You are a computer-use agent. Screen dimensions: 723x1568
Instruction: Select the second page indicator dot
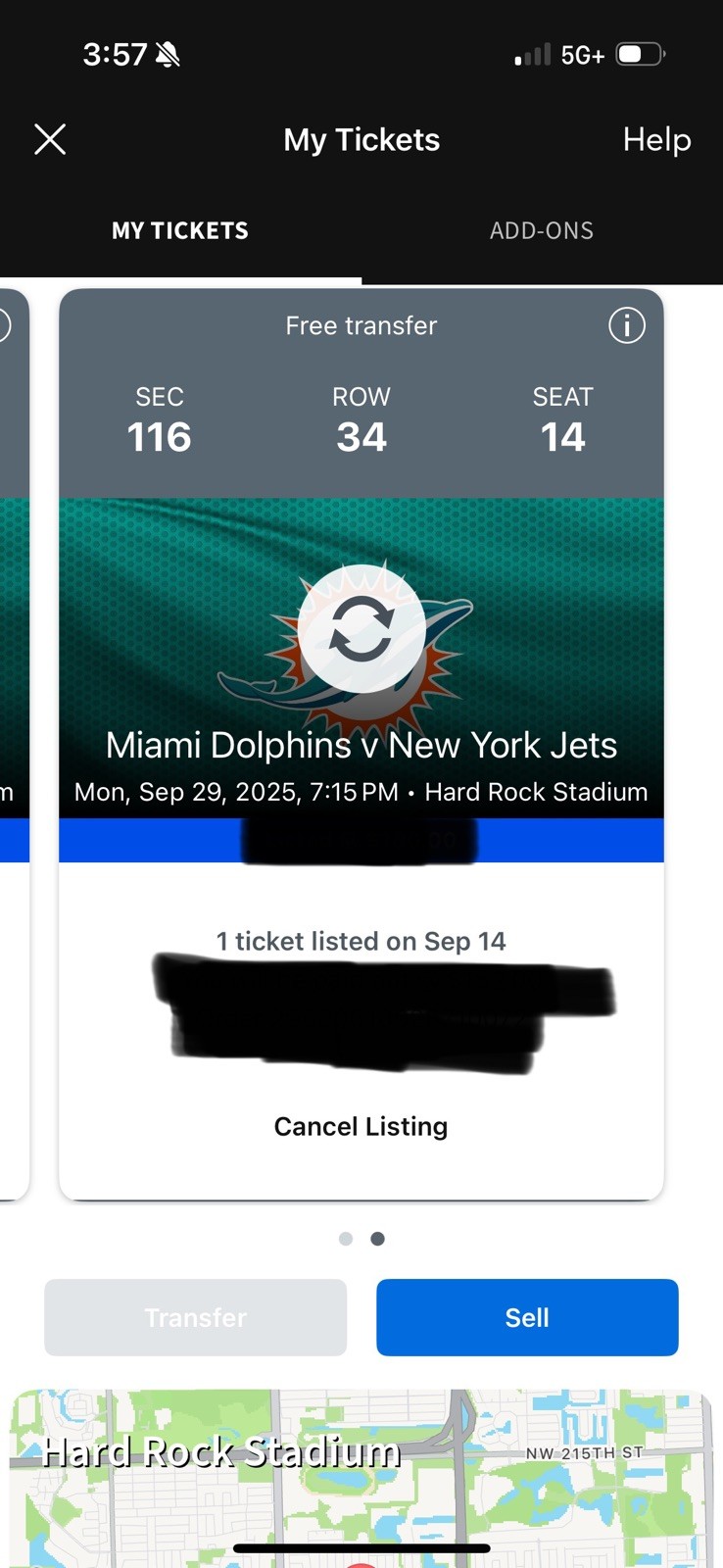[377, 1239]
